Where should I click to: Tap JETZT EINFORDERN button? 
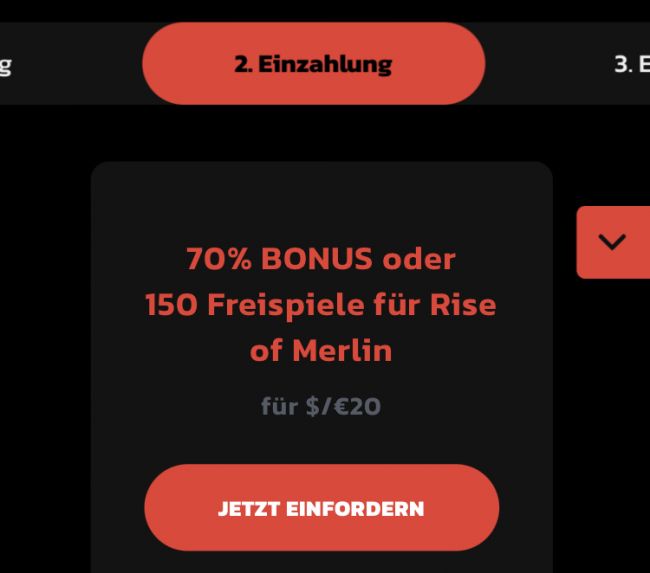321,508
